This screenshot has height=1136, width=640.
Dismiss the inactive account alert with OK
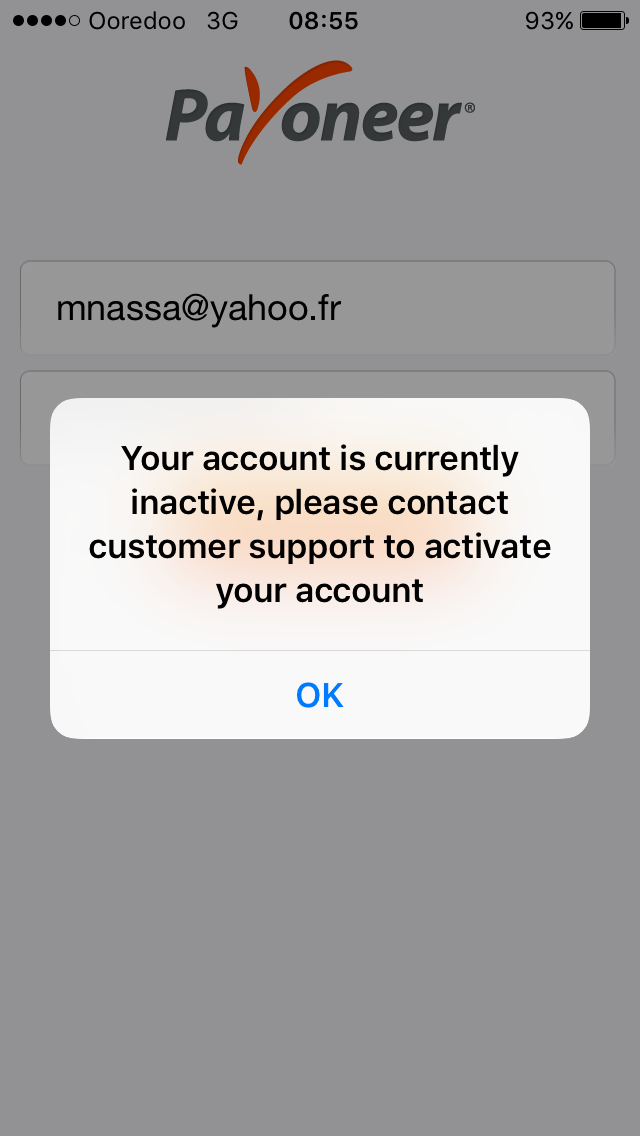coord(320,695)
